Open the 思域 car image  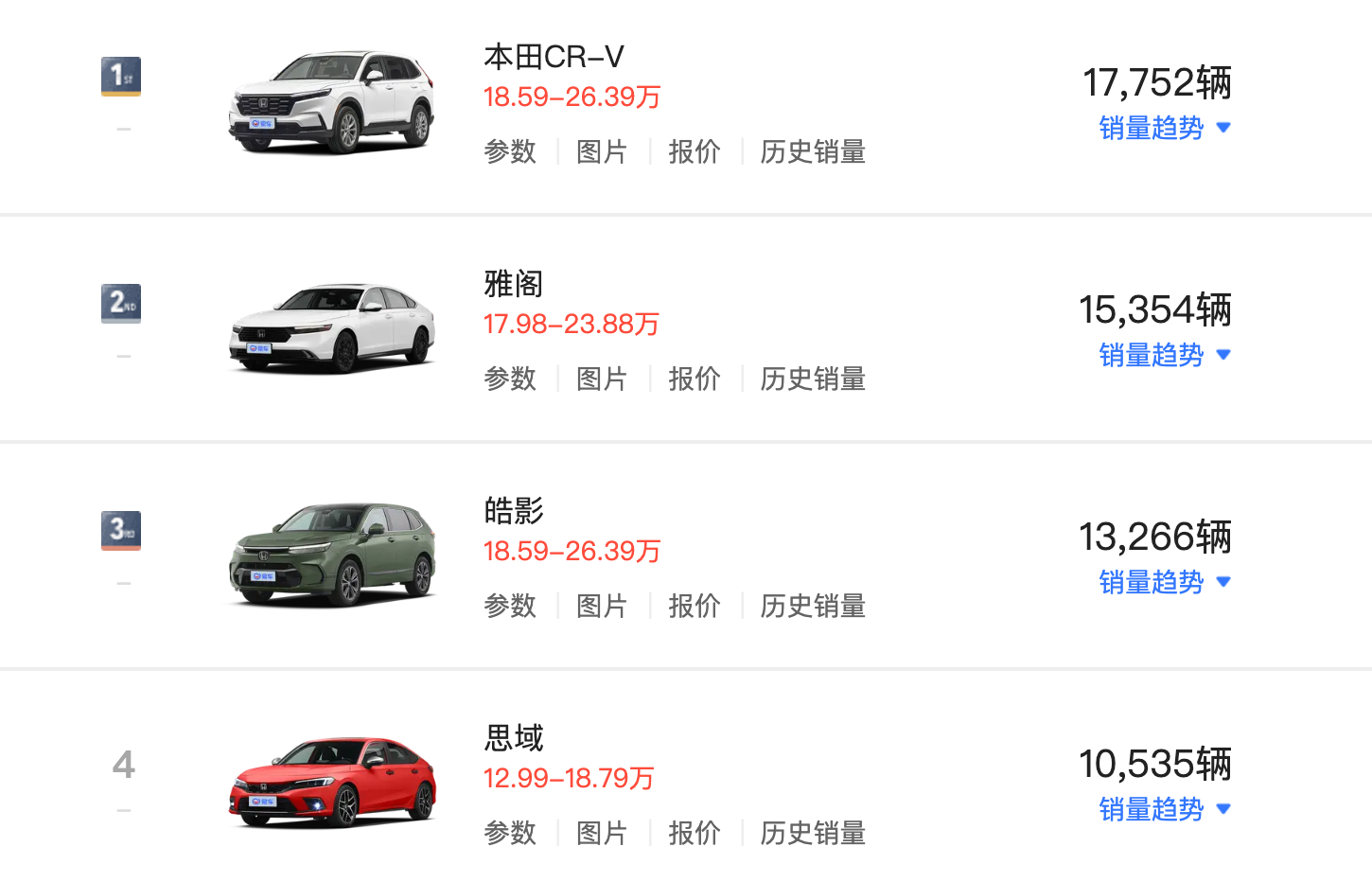[x=332, y=781]
